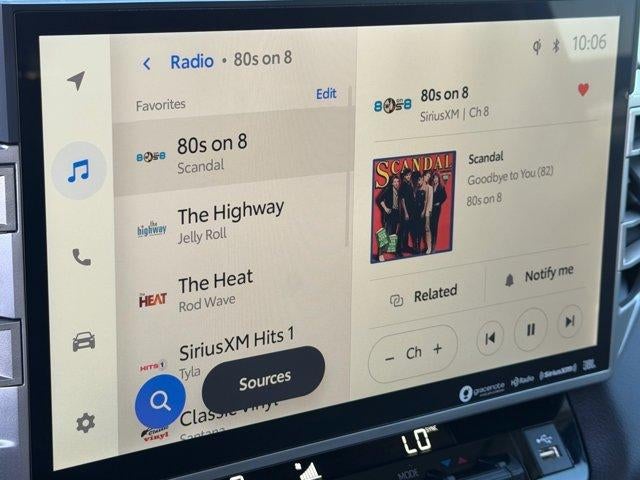Select the 80s on 8 station
The width and height of the screenshot is (640, 480).
(230, 153)
